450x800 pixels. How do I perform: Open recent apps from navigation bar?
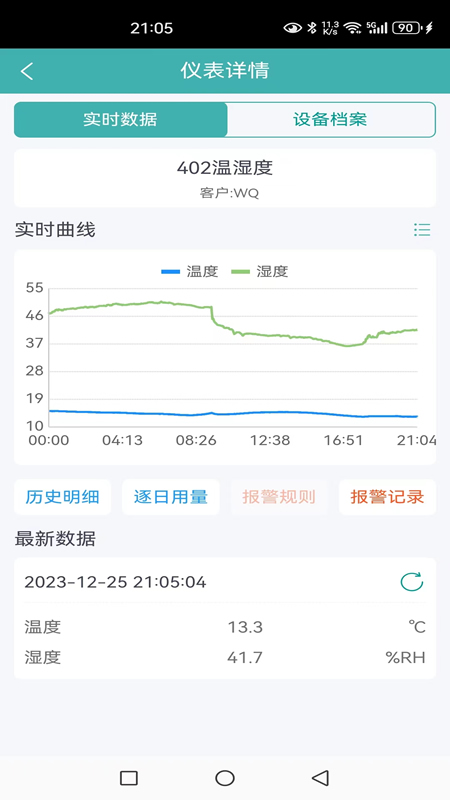click(129, 778)
